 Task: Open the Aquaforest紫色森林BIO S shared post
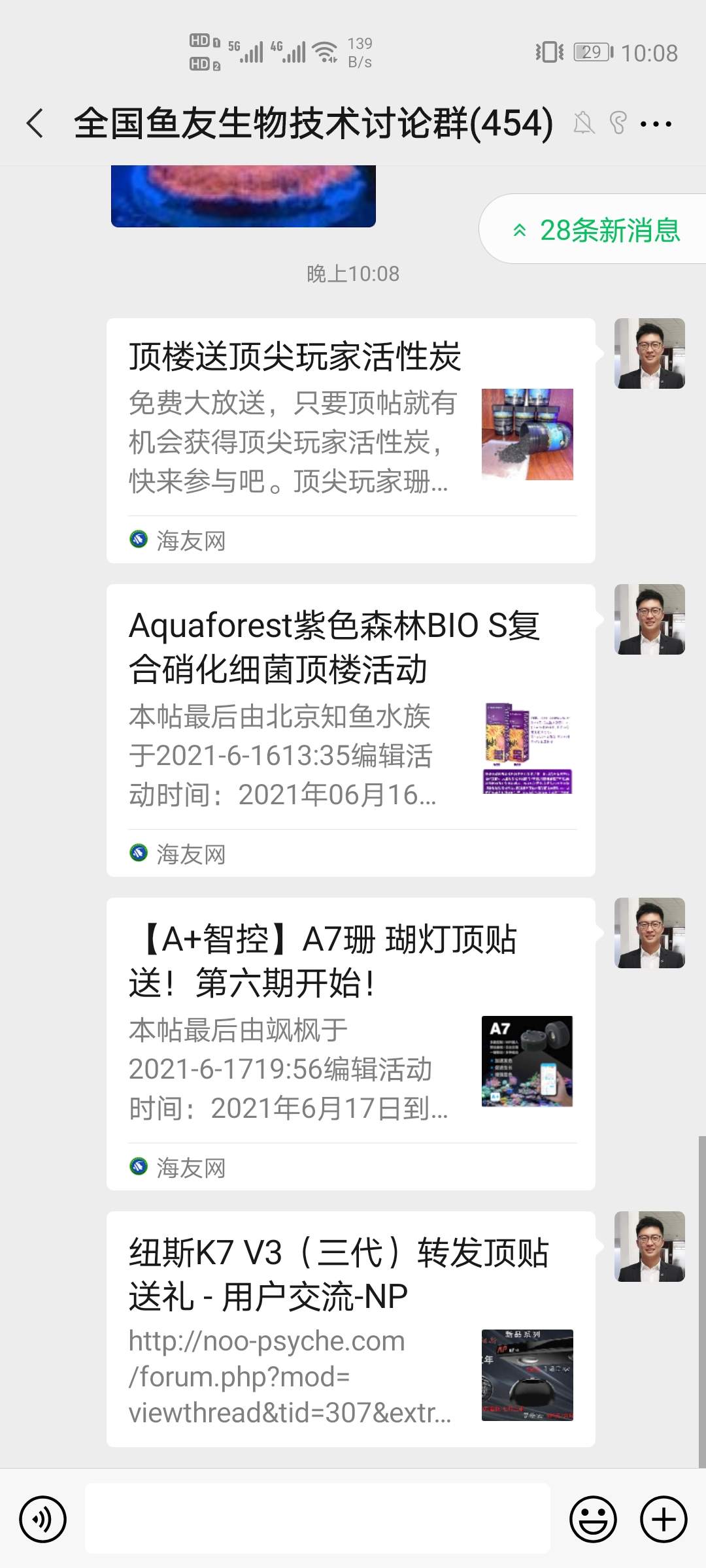pos(350,729)
